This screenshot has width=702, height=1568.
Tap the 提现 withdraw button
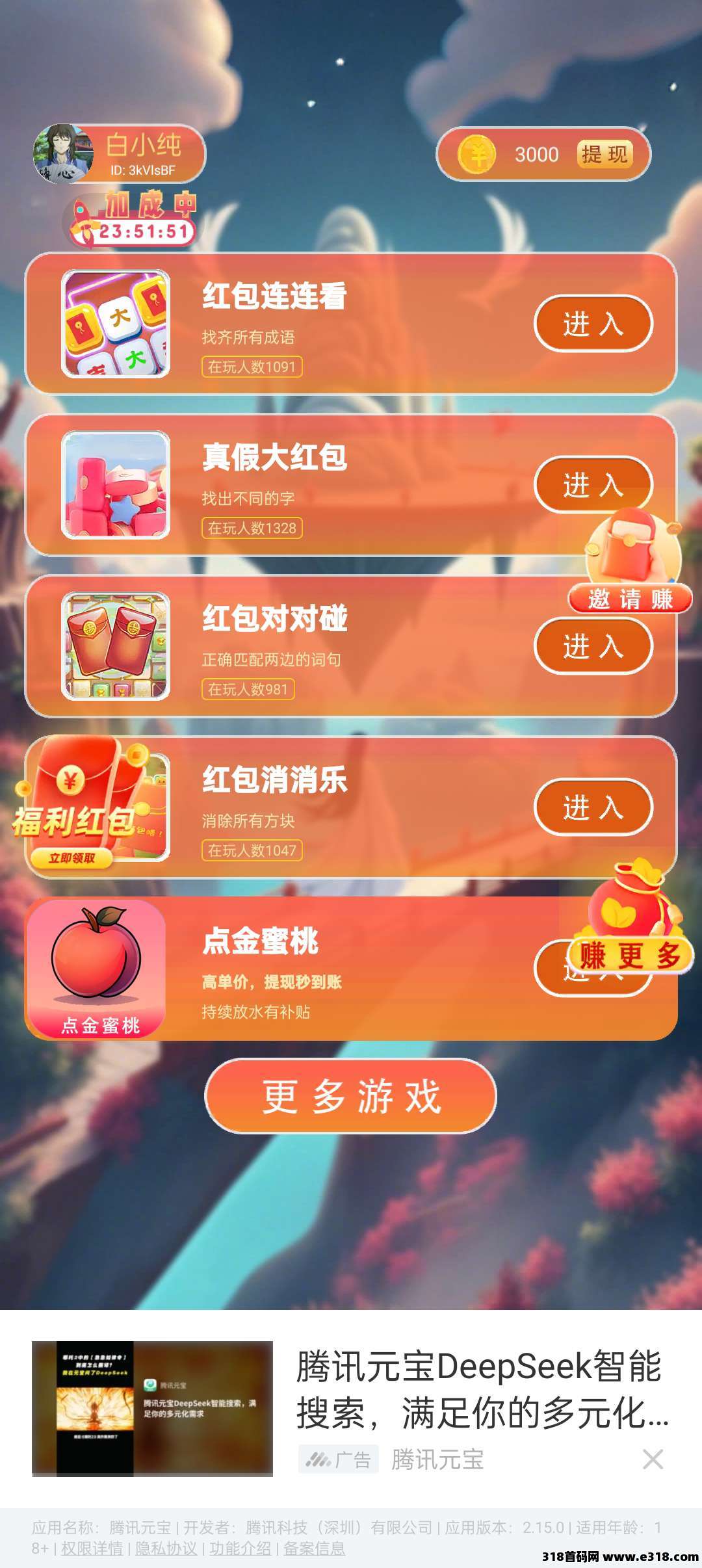[x=604, y=155]
